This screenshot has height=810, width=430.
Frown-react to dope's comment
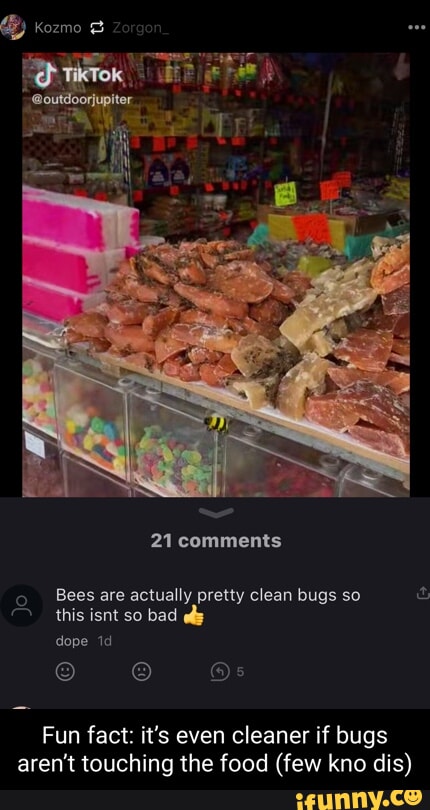[142, 672]
